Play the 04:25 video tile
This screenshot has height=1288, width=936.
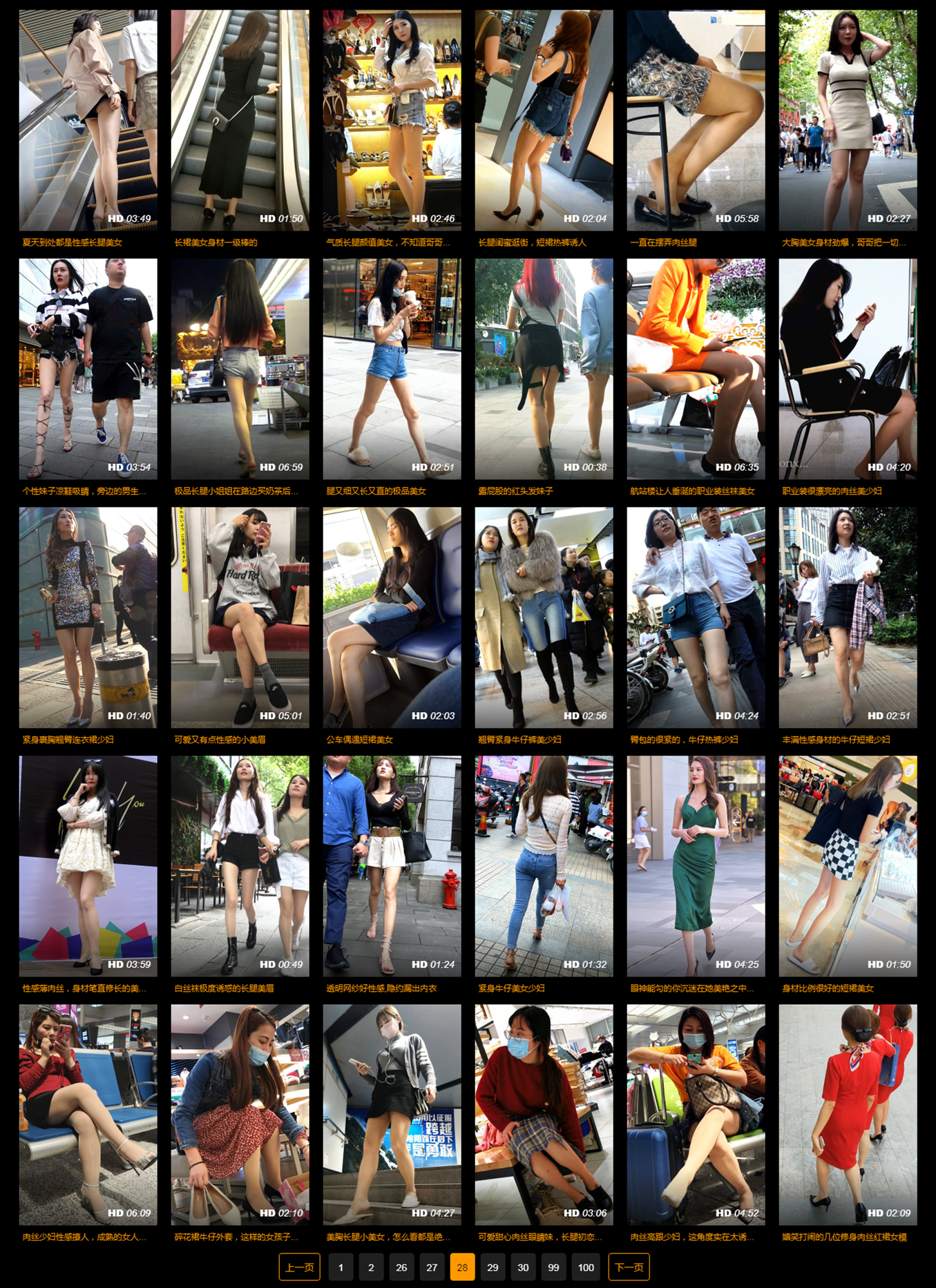coord(696,866)
